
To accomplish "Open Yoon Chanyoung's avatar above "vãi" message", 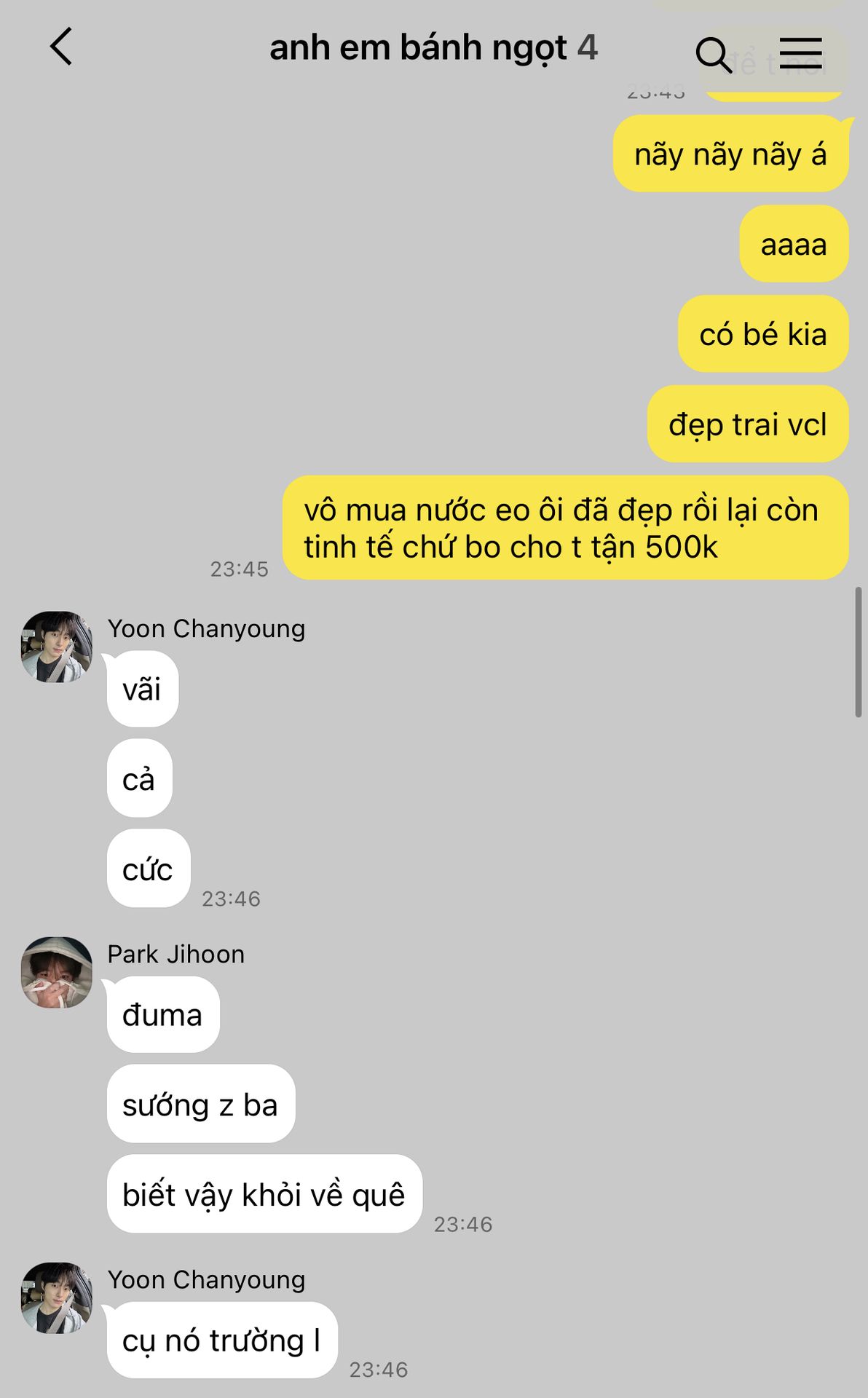I will tap(57, 647).
